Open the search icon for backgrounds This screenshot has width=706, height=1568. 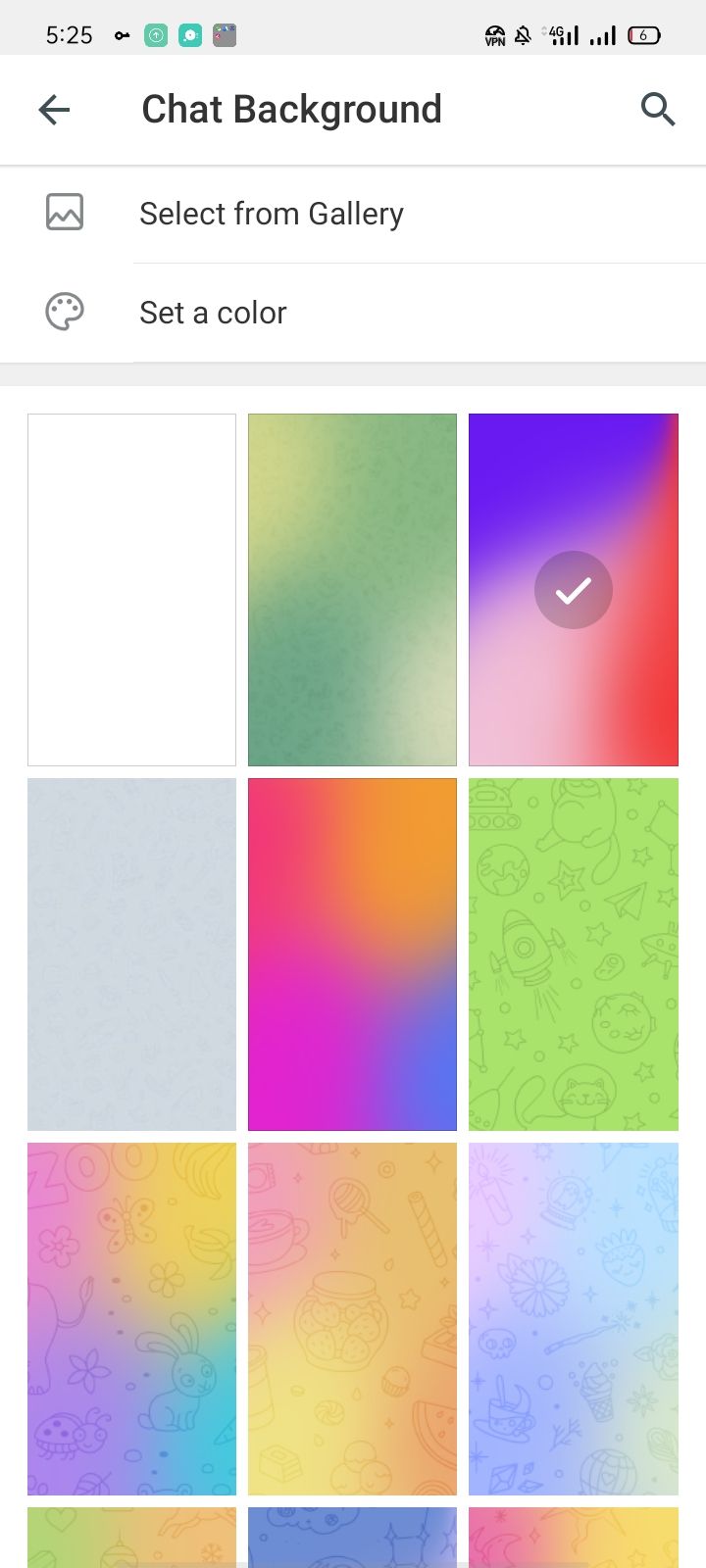coord(658,110)
